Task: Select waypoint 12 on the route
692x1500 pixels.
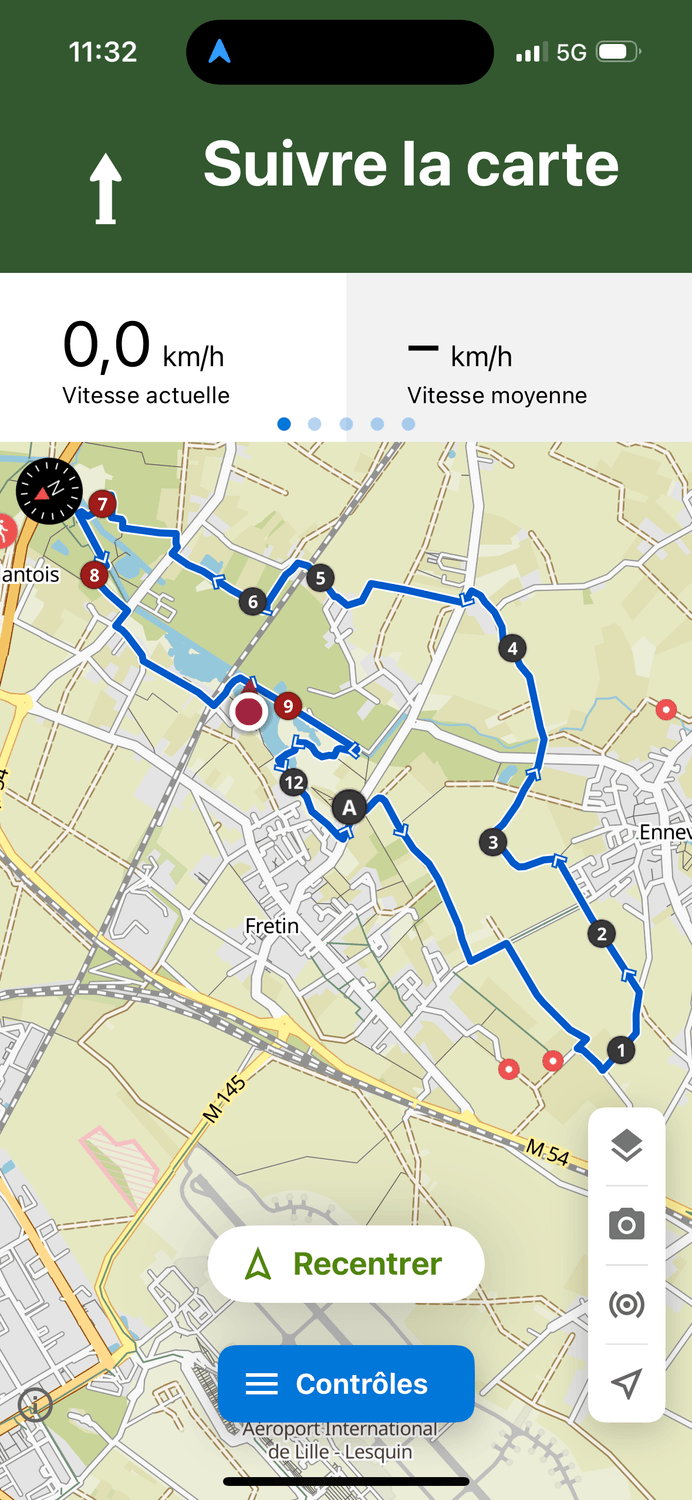Action: point(293,783)
